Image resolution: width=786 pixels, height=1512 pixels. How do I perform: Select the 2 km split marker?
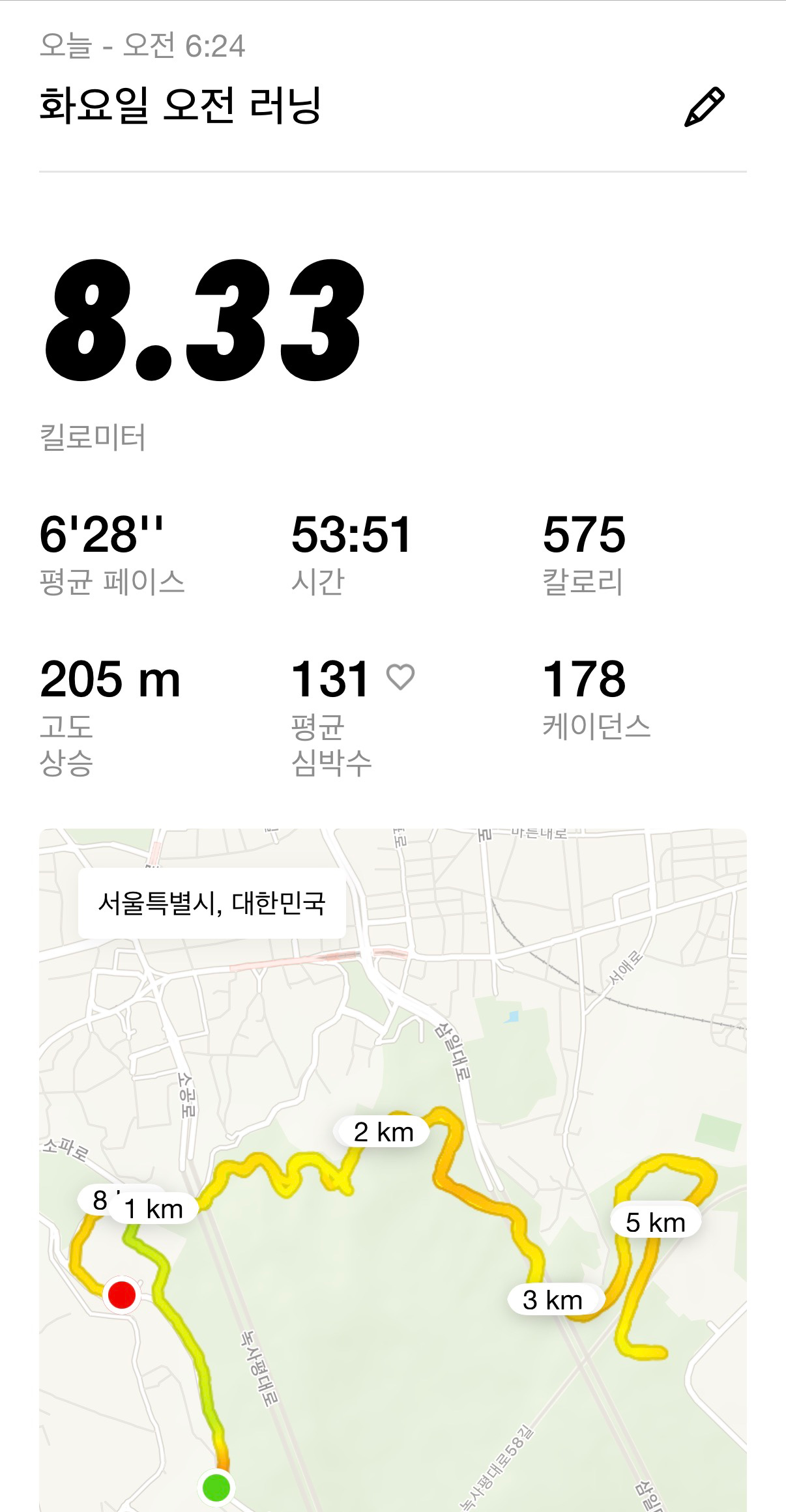pos(381,1131)
